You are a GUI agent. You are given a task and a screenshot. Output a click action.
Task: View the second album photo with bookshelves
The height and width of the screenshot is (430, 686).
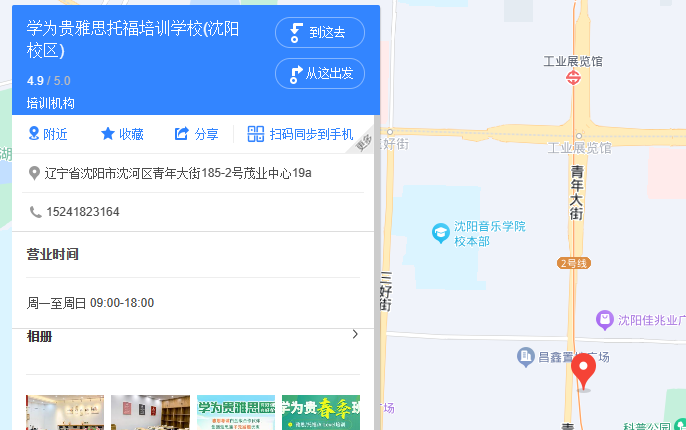(150, 412)
